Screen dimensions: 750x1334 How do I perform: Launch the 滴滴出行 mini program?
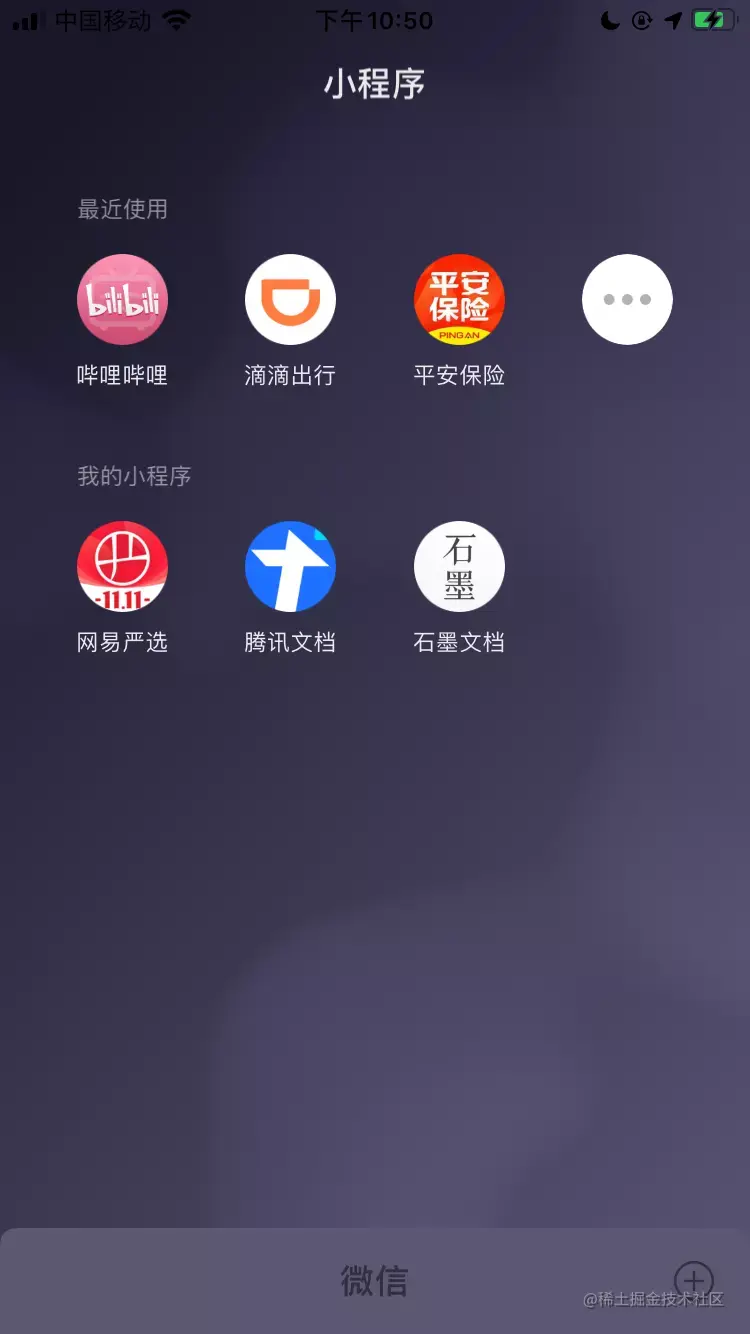tap(290, 299)
